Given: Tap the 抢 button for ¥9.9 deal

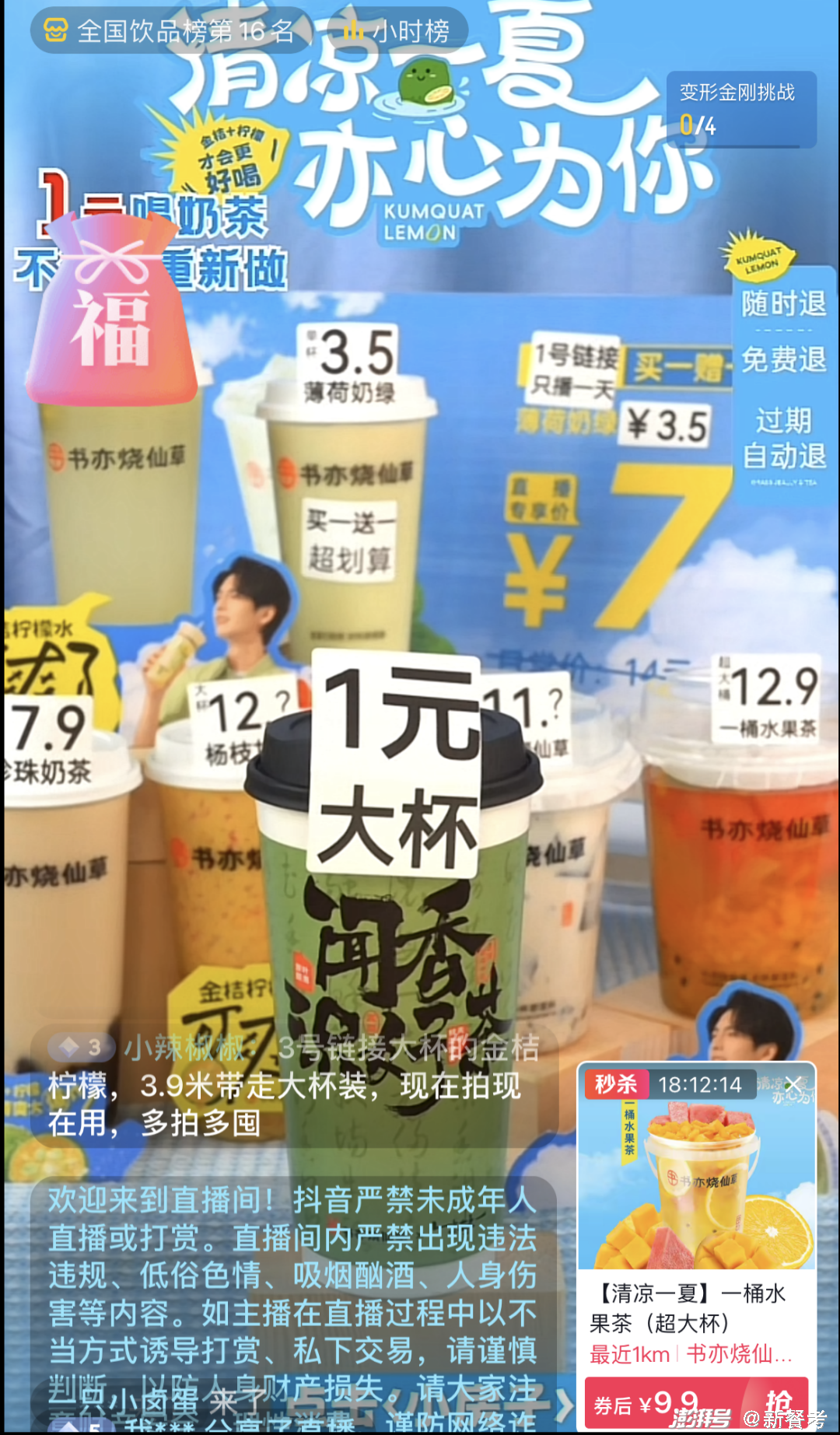Looking at the screenshot, I should [x=778, y=1404].
